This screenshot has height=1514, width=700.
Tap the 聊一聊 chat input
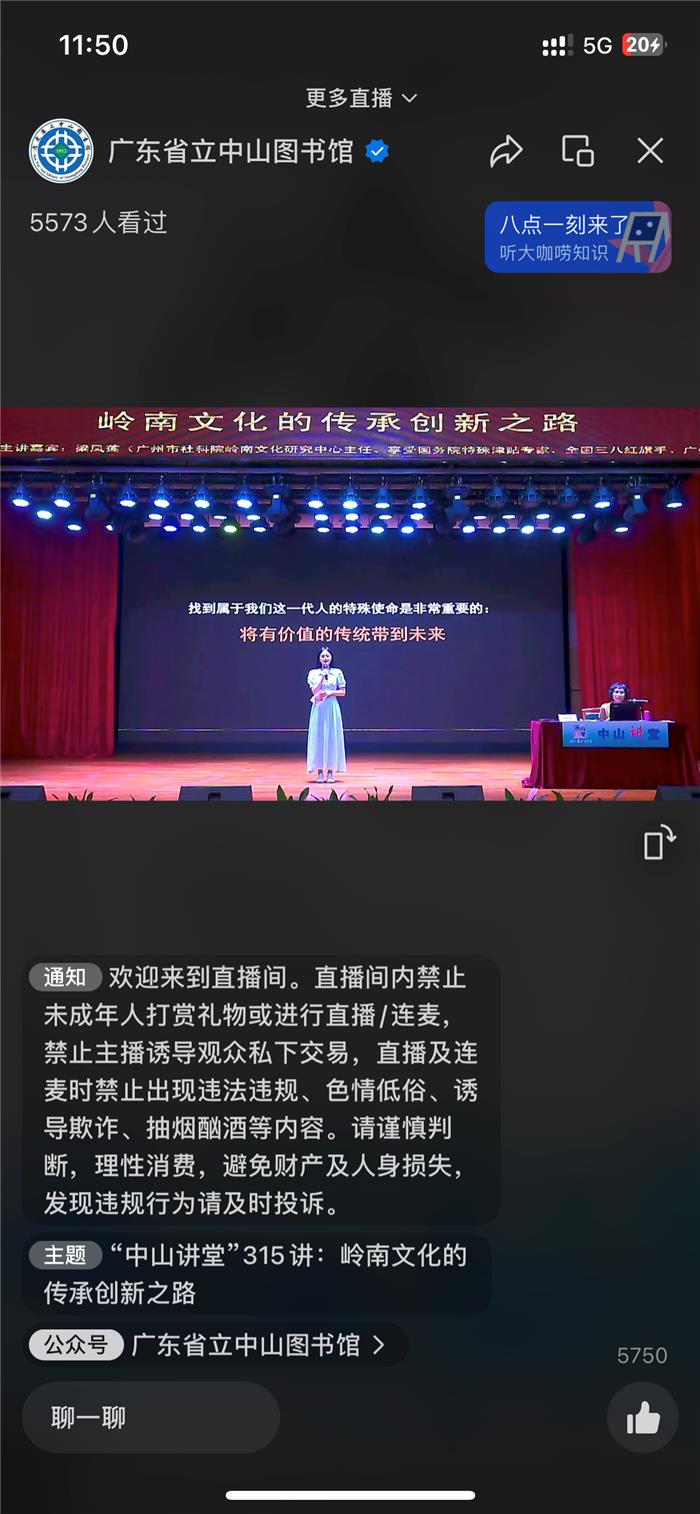150,1417
